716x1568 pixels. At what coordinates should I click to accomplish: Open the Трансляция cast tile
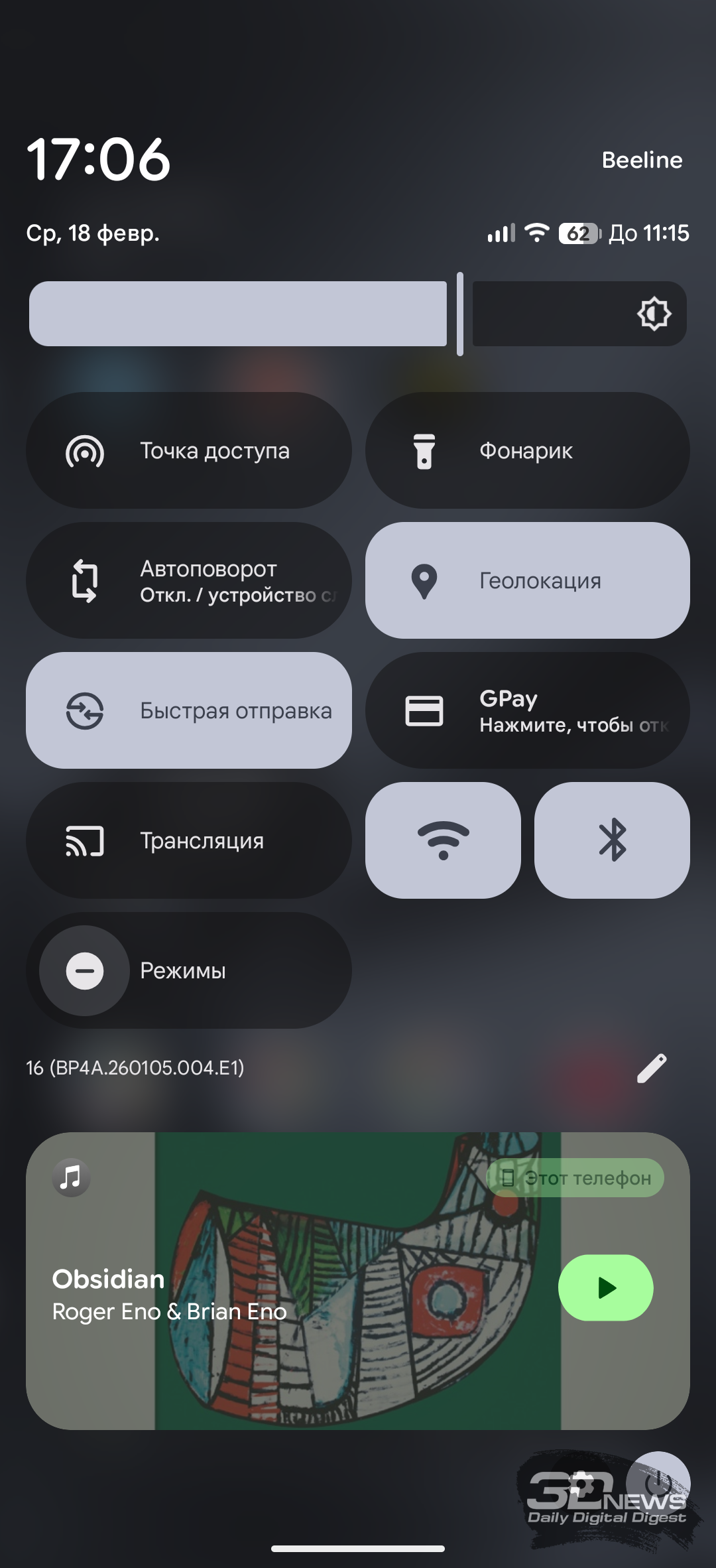[188, 840]
